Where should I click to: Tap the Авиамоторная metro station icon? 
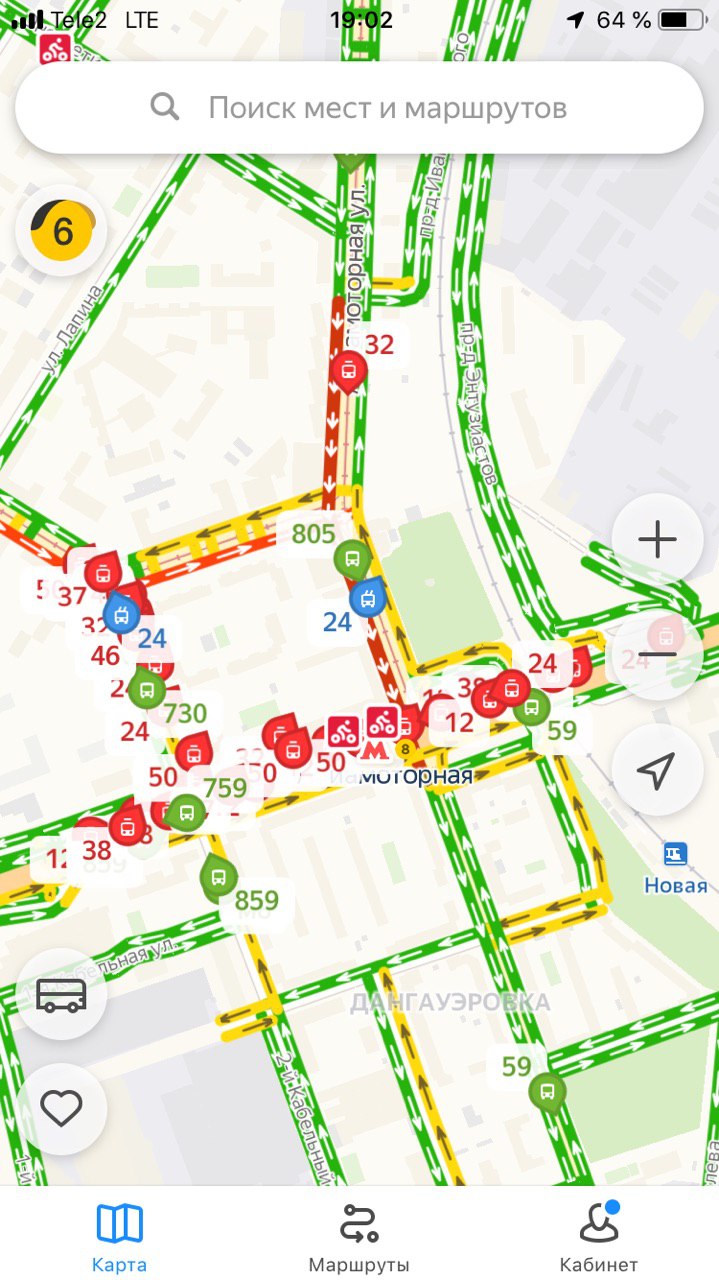(375, 750)
